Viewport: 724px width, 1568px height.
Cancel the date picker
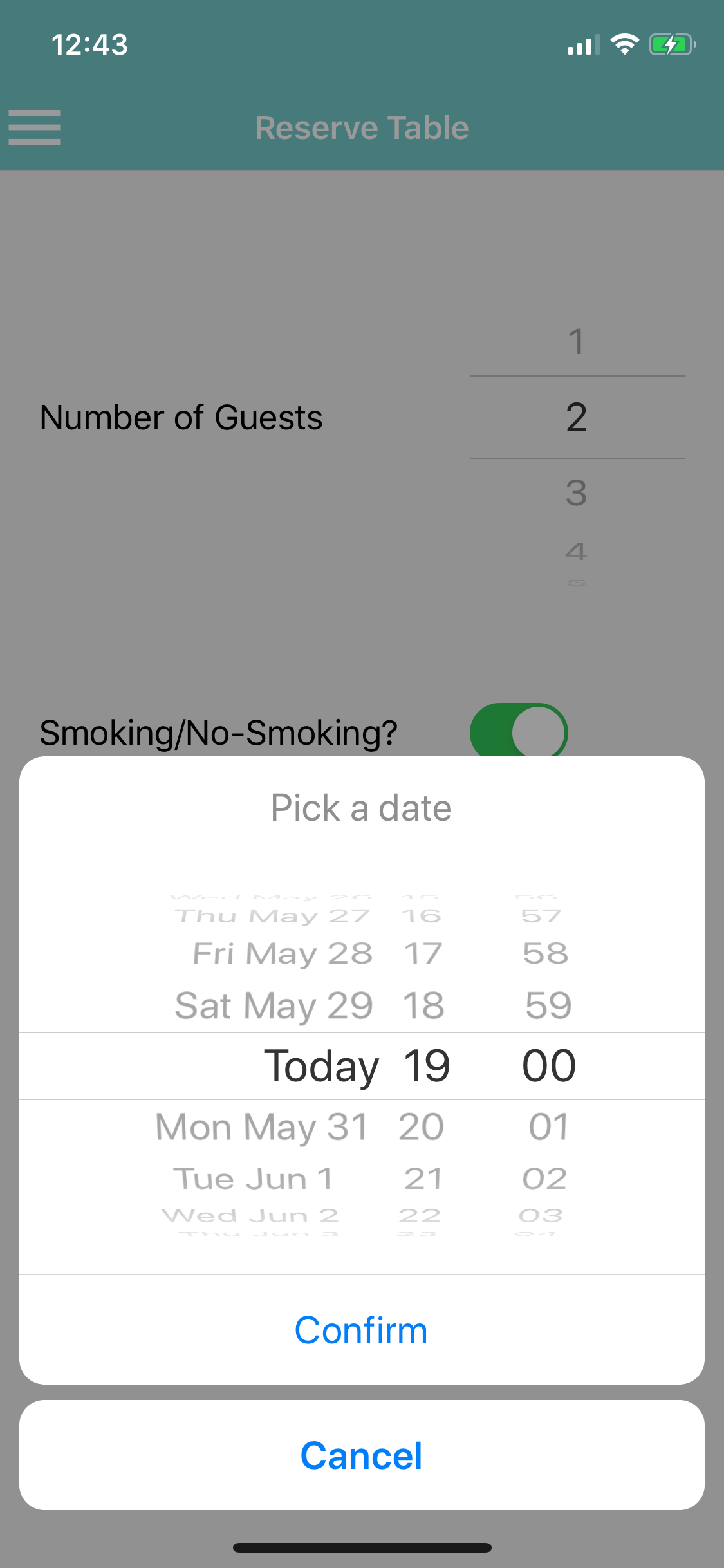click(362, 1455)
